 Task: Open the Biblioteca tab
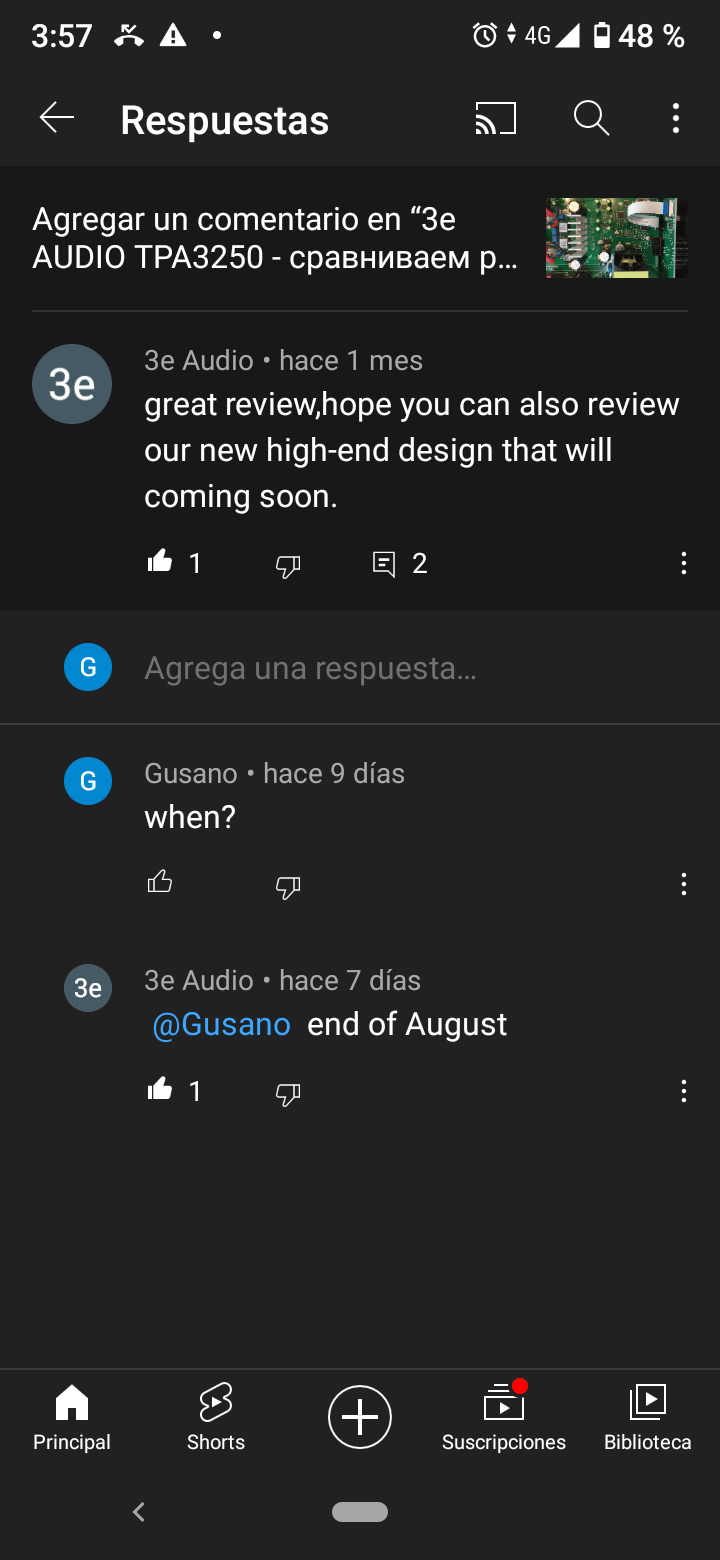pos(648,1417)
